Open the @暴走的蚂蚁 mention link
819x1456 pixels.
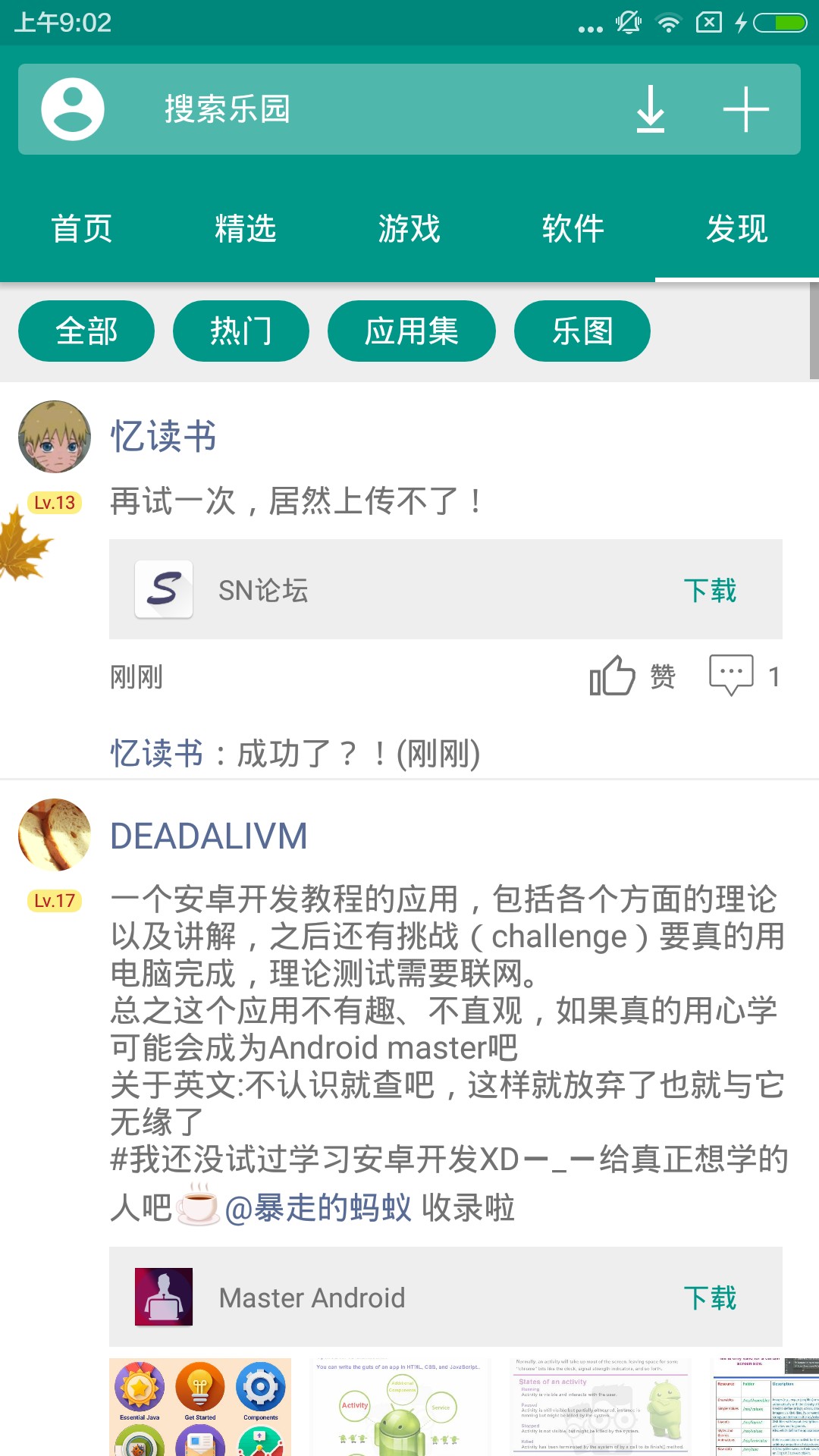[x=318, y=1207]
